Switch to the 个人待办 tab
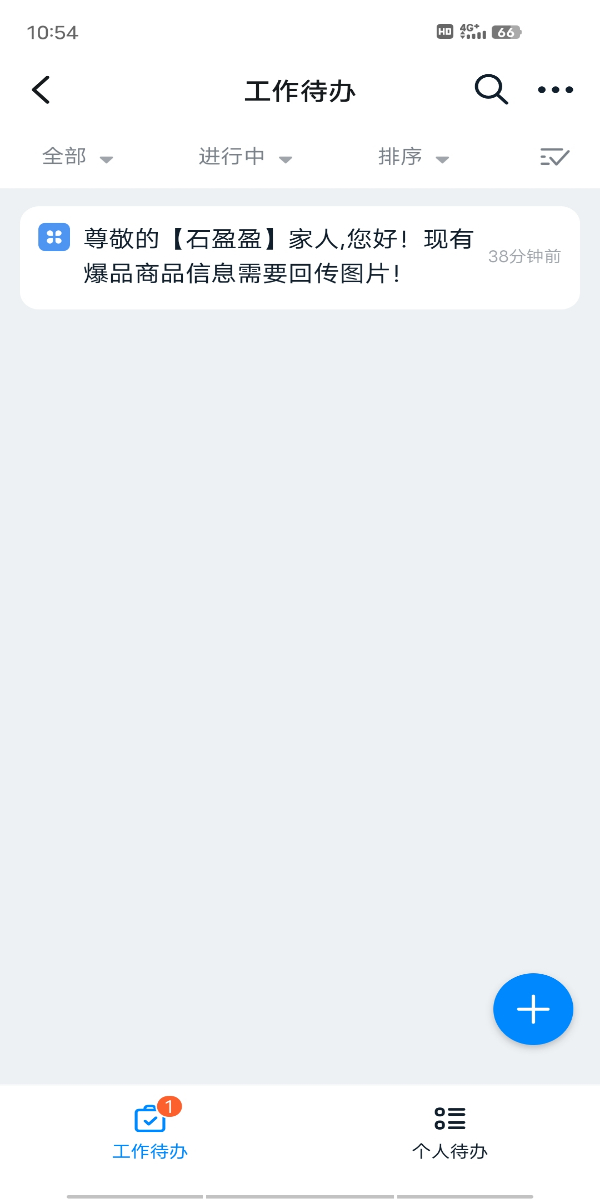600x1200 pixels. (450, 1131)
